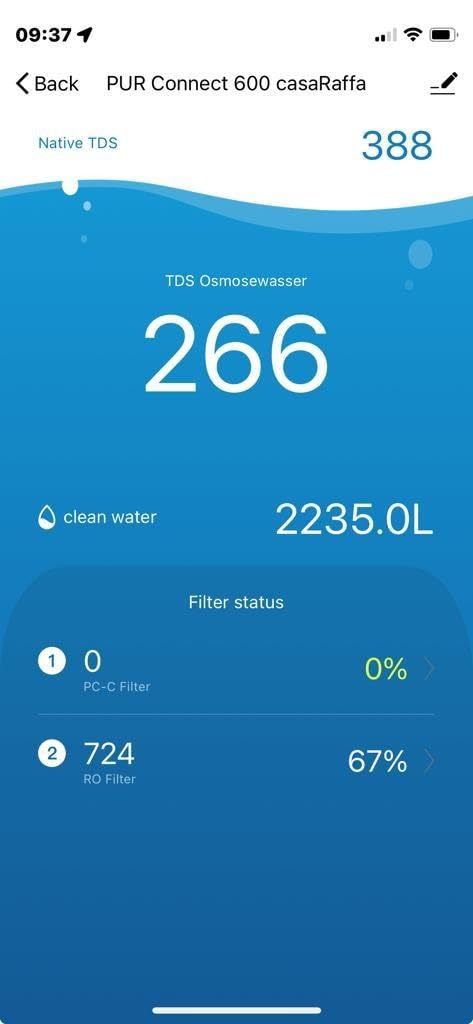Open the PC-C Filter status row
The height and width of the screenshot is (1024, 473).
pyautogui.click(x=236, y=670)
